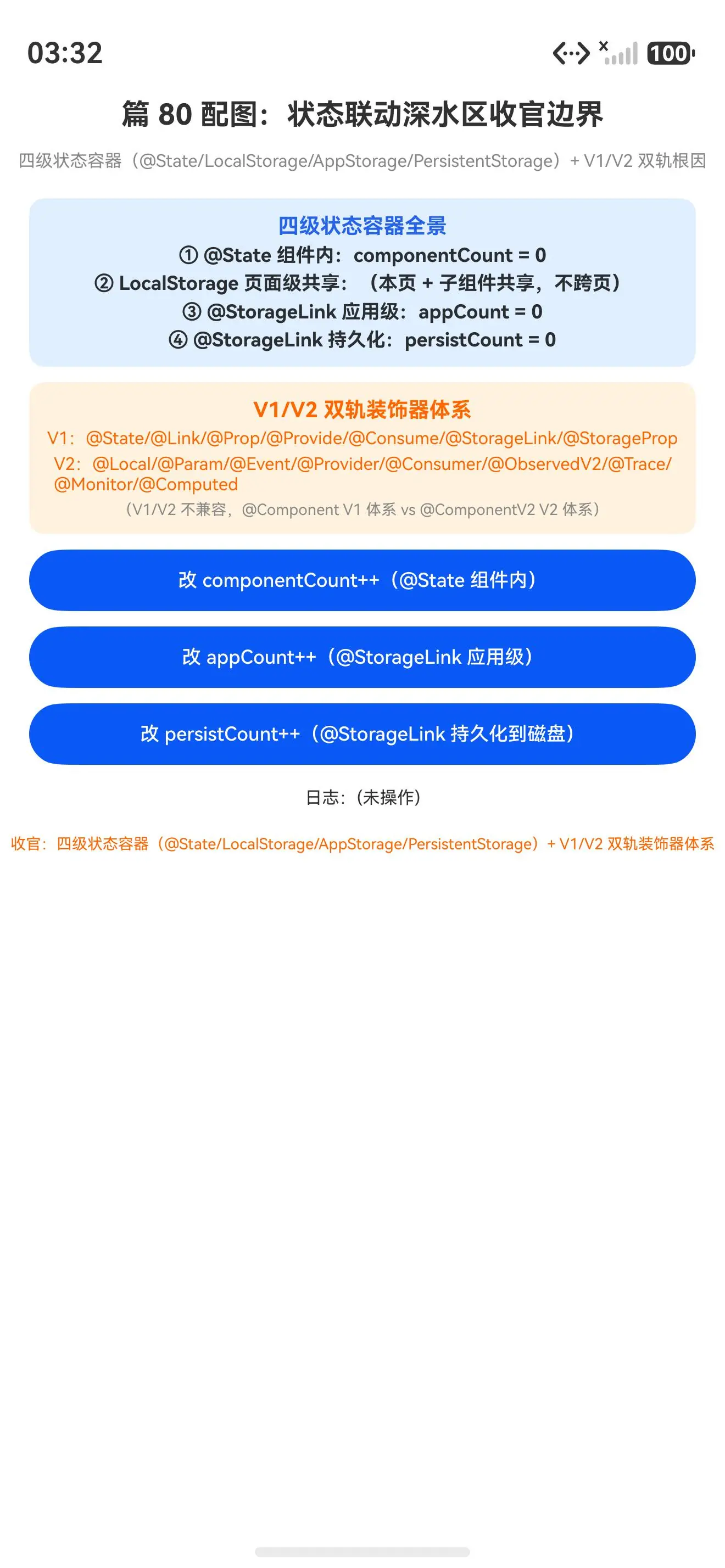The width and height of the screenshot is (725, 1568).
Task: Hit the 改 persistCount++ 持久化到磁盘 button
Action: 362,734
